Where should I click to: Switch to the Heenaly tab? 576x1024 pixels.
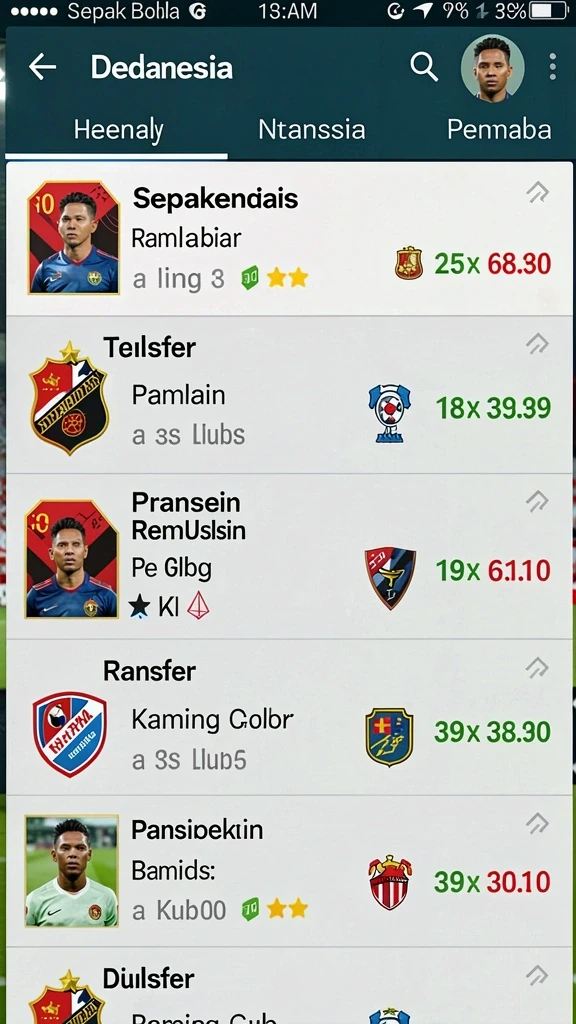point(118,129)
